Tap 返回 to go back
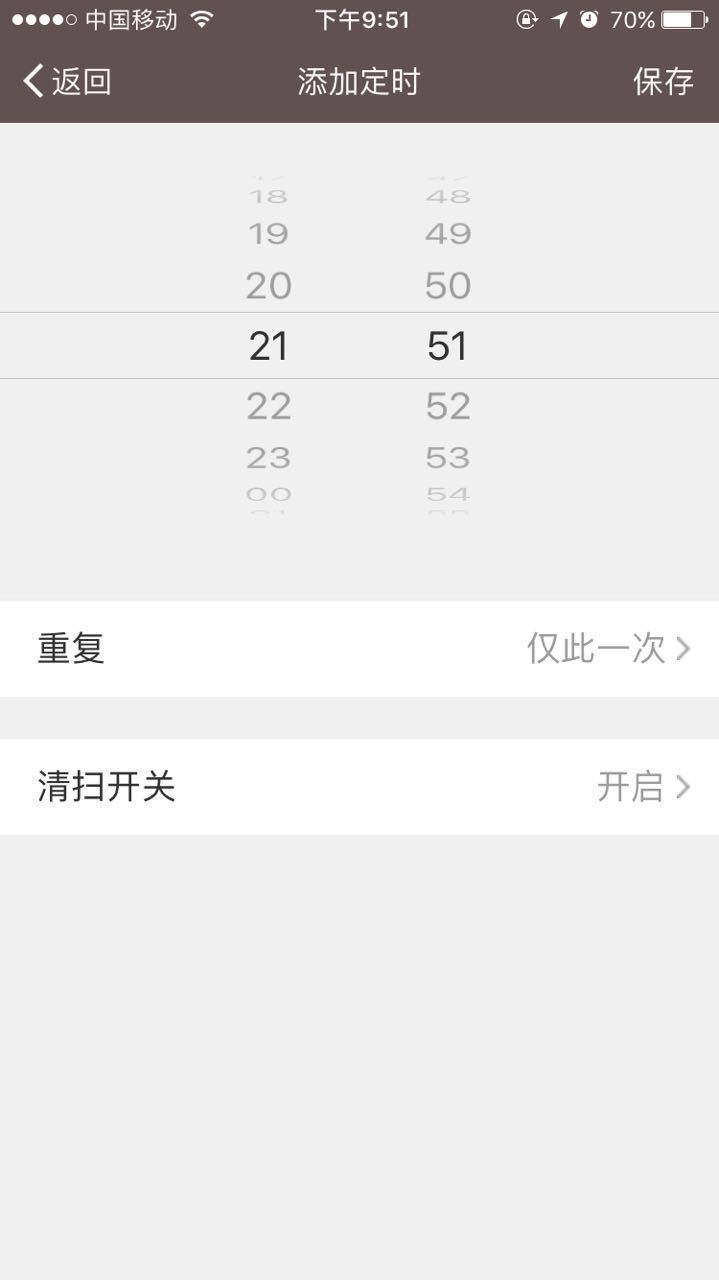719x1280 pixels. (68, 81)
